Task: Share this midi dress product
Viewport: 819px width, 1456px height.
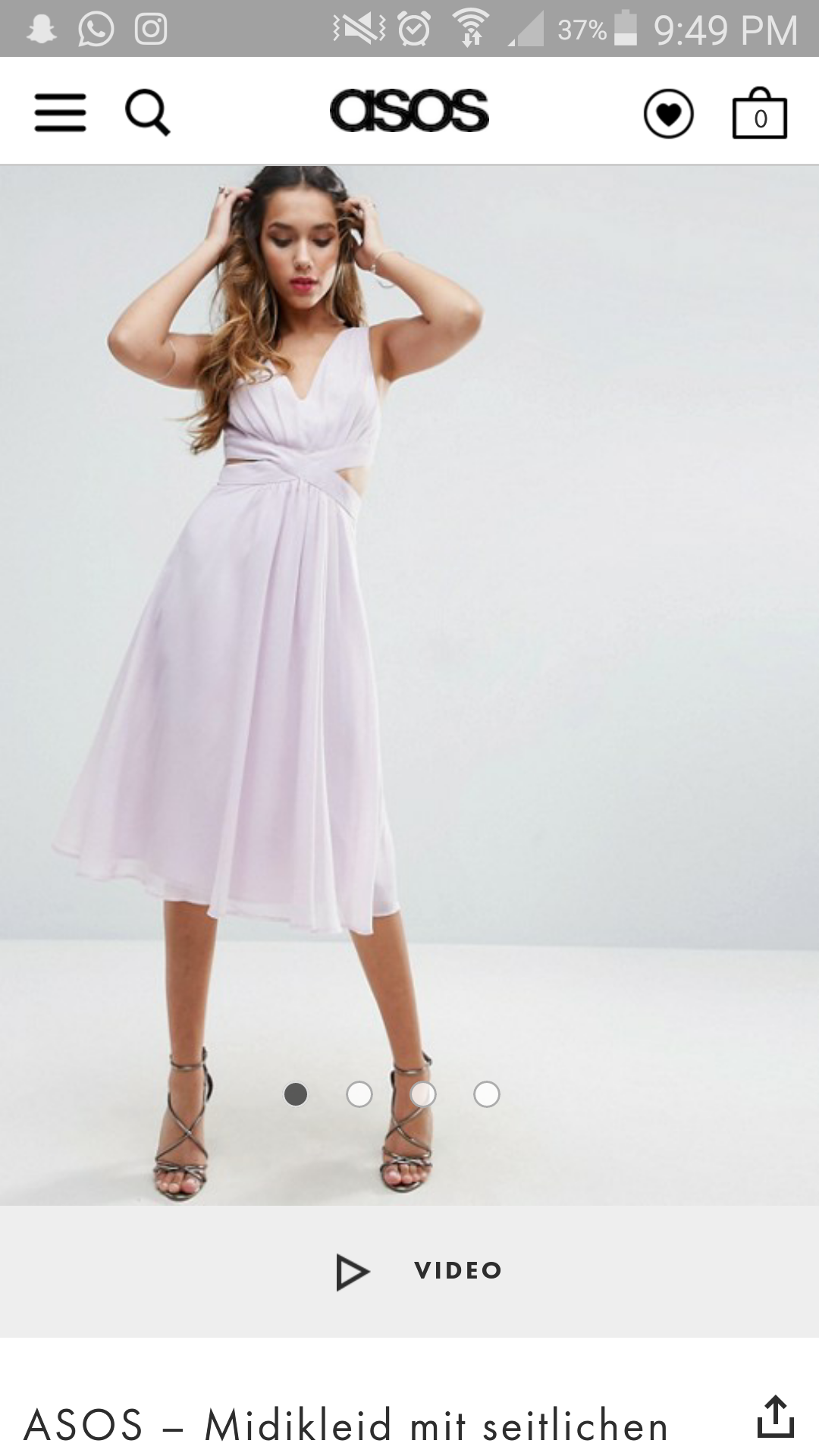Action: (775, 1415)
